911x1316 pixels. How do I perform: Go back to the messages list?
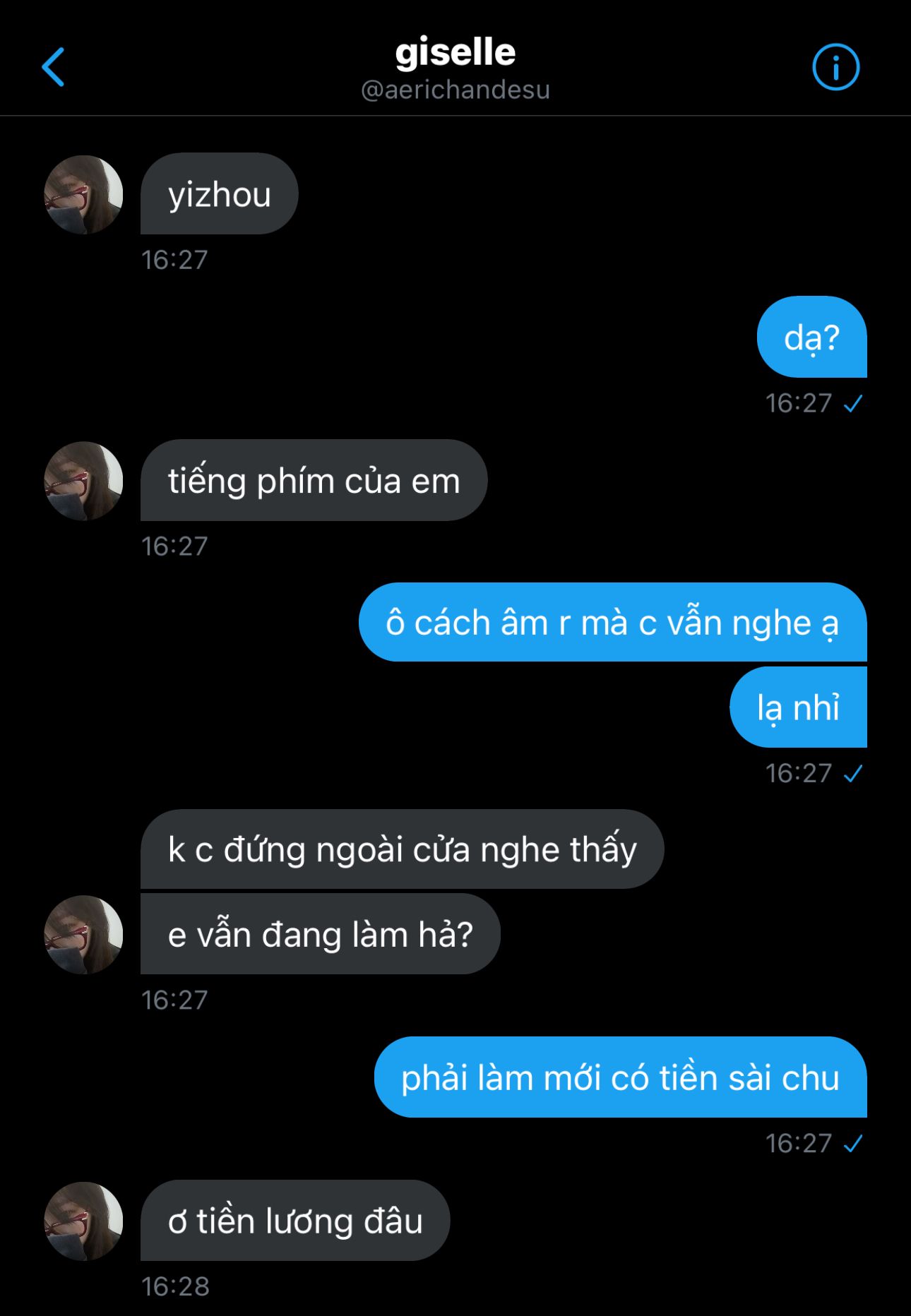point(53,67)
